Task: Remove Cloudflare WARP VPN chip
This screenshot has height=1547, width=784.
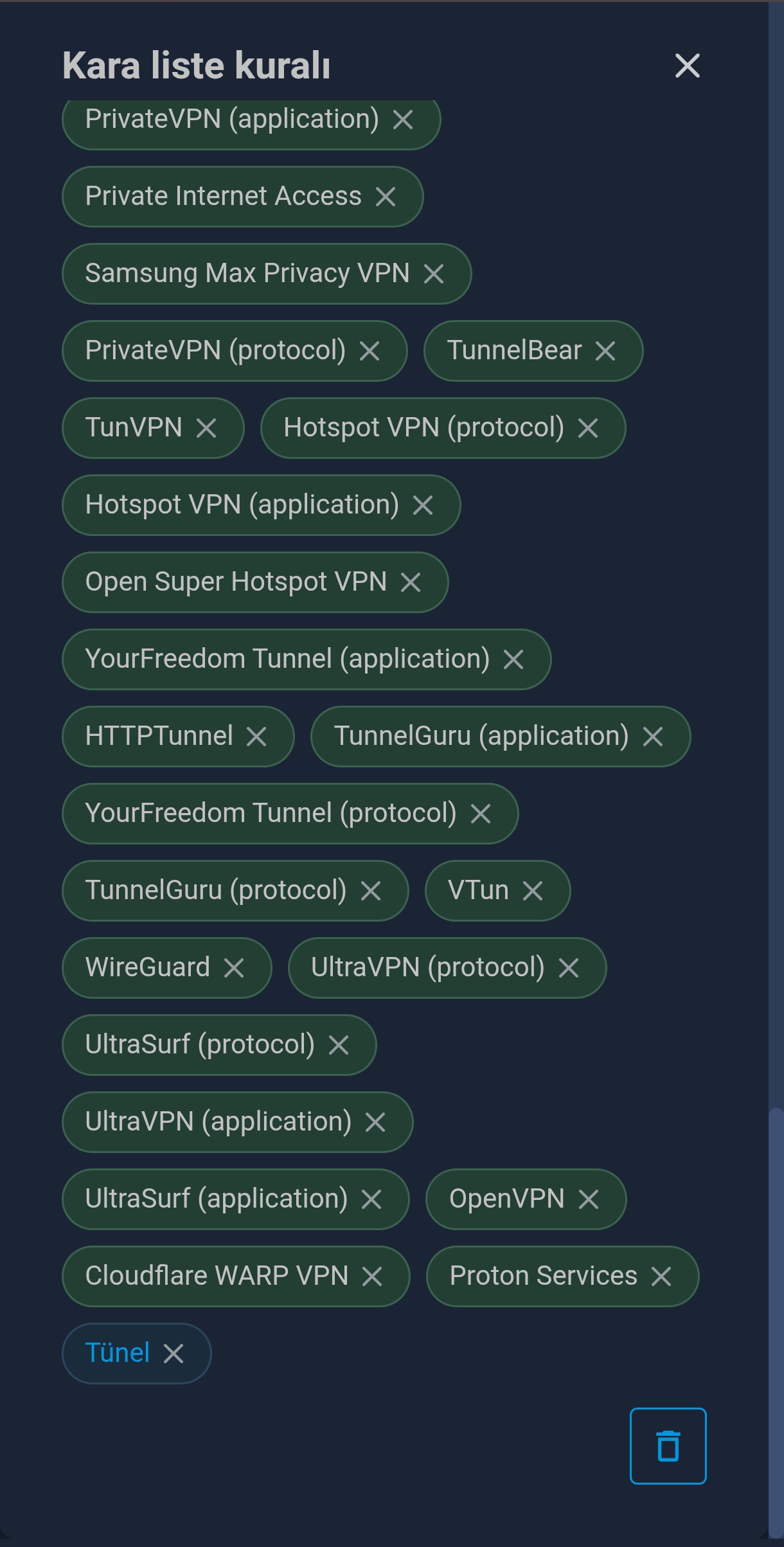Action: coord(372,1276)
